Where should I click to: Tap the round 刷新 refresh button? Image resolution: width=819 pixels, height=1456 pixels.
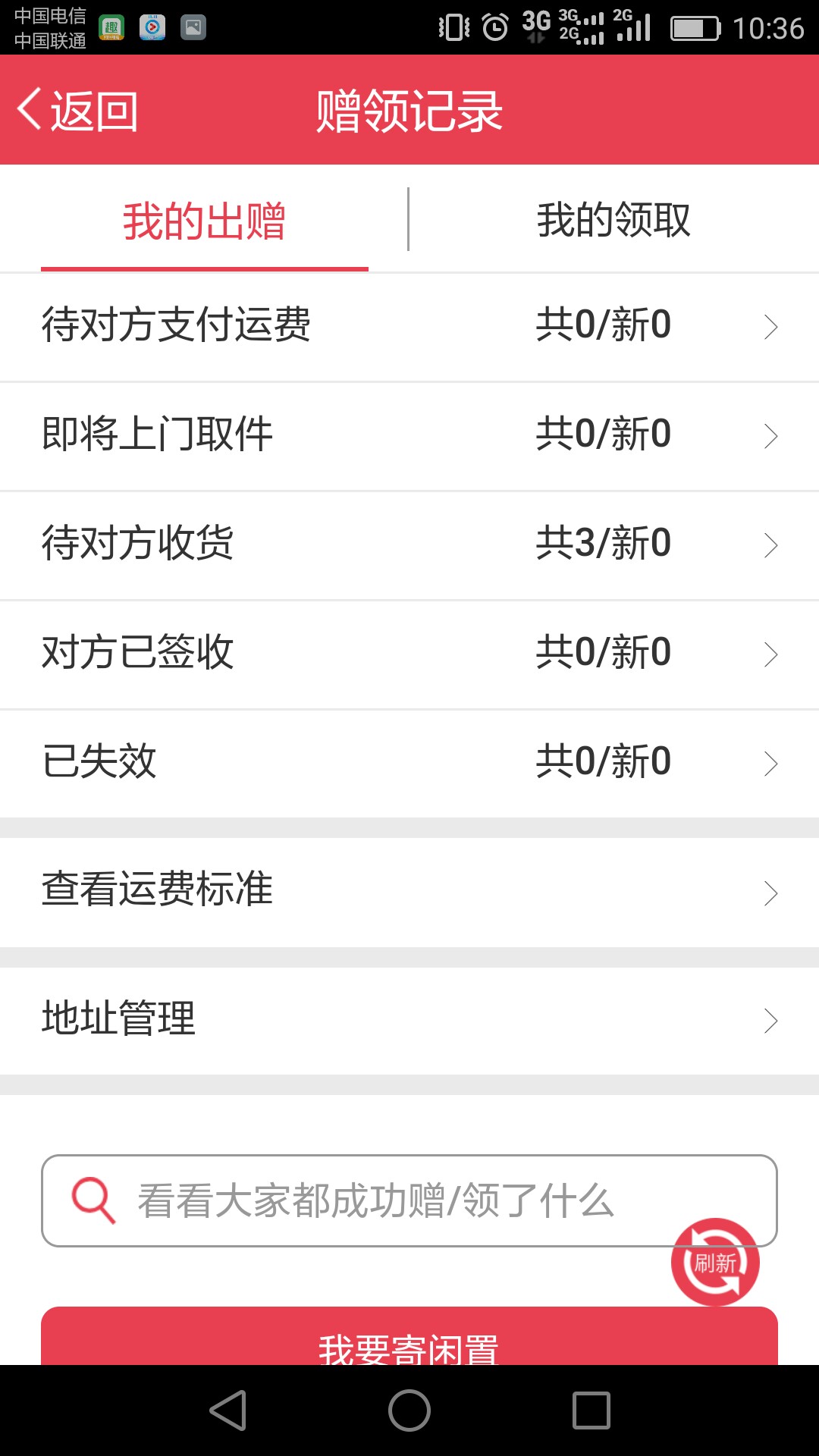point(715,1263)
